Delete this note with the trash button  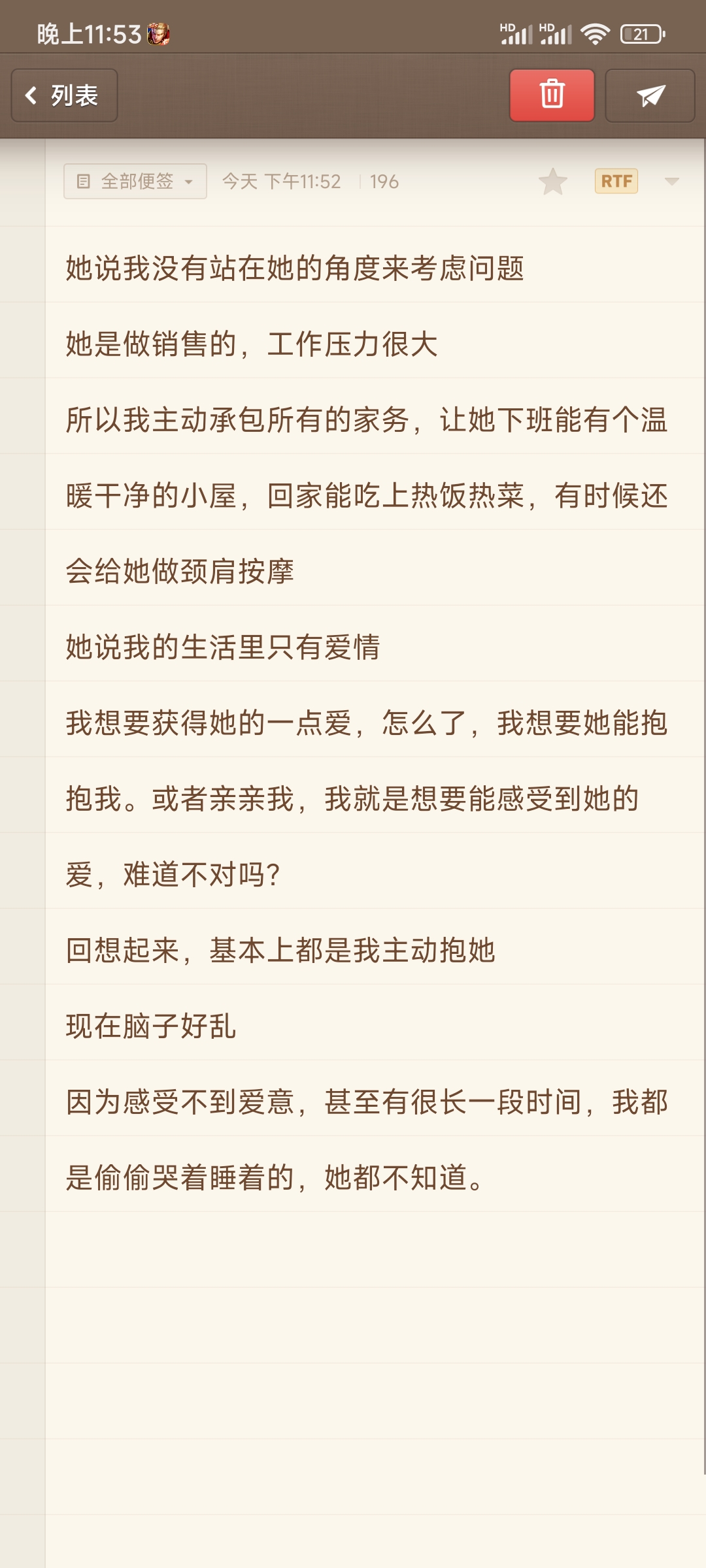tap(552, 95)
